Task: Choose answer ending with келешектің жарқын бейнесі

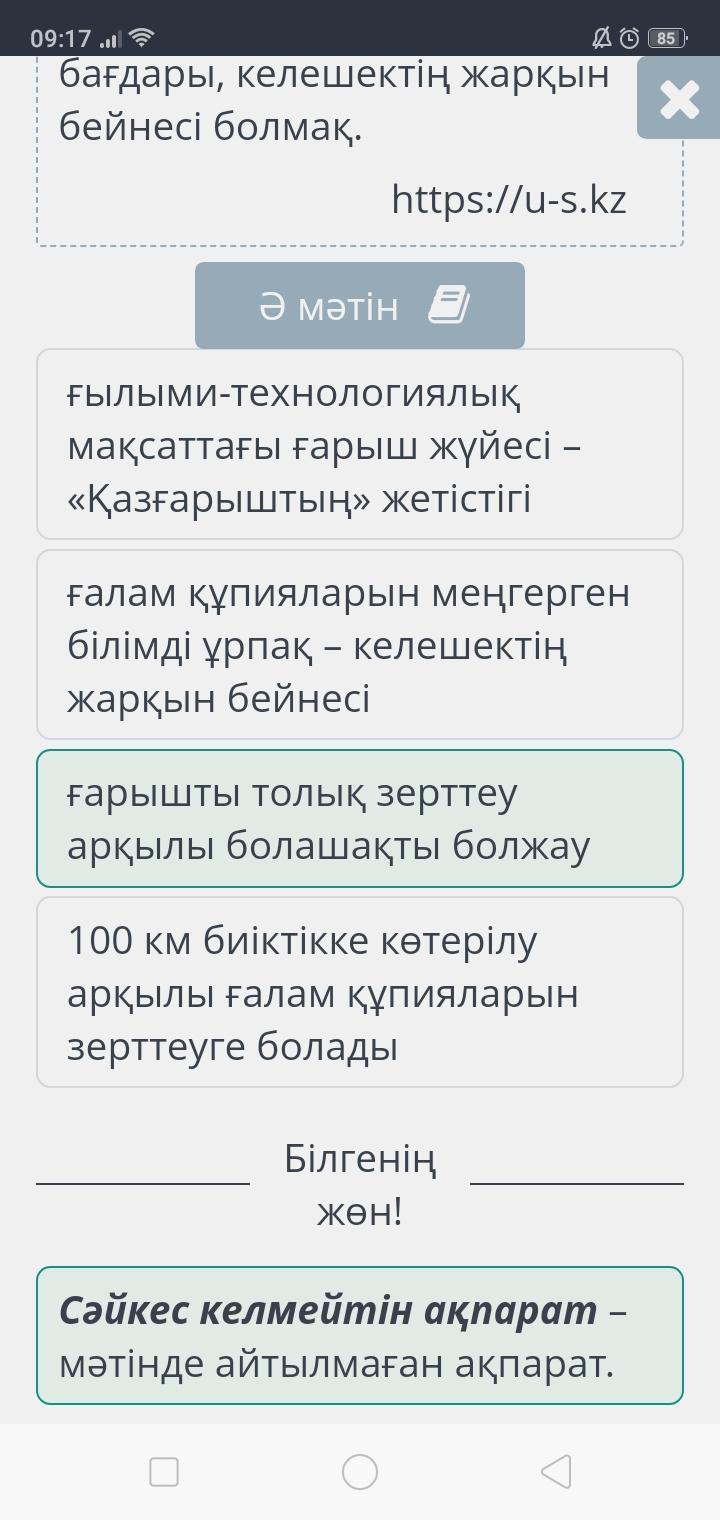Action: tap(360, 645)
